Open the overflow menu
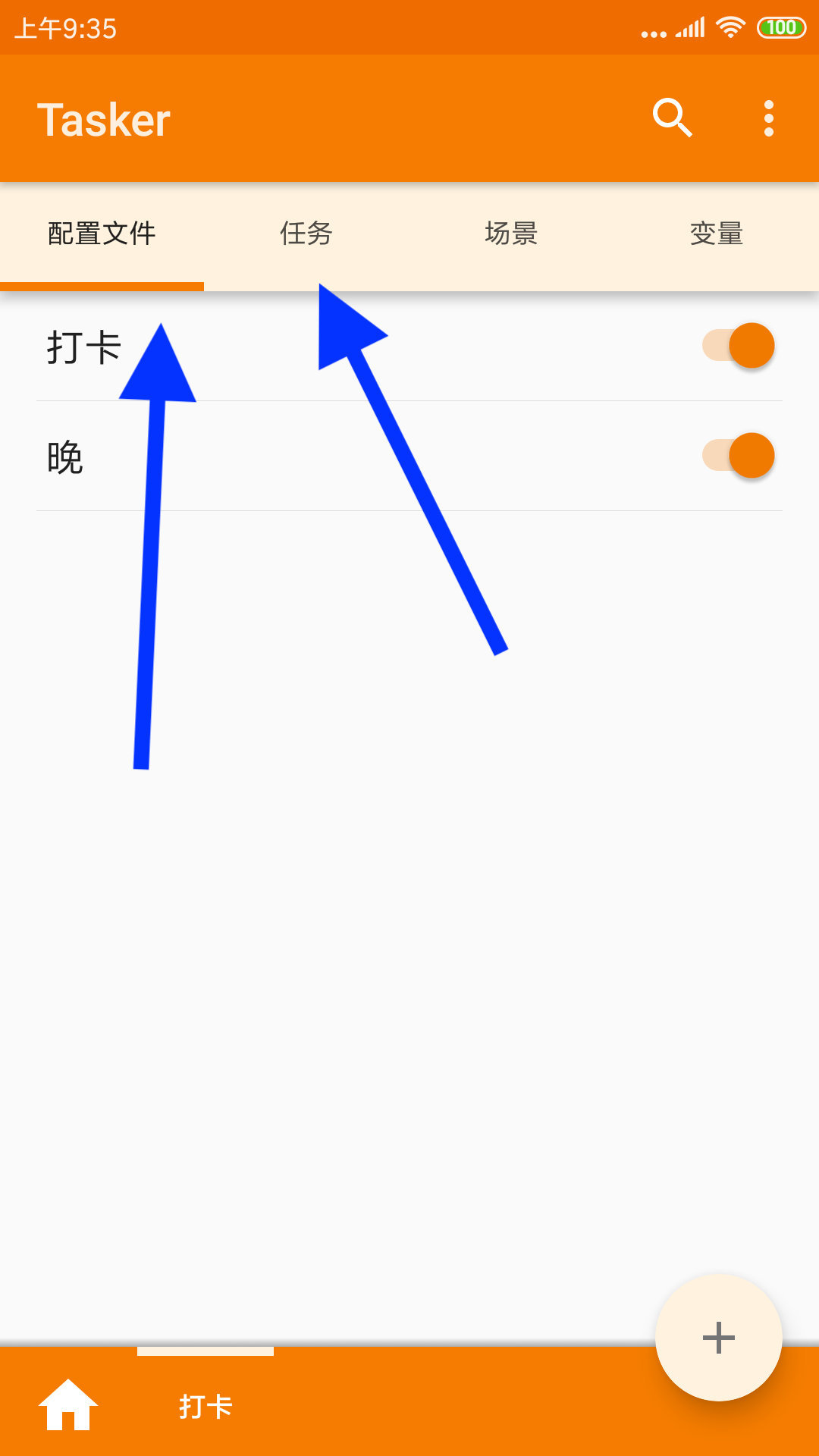Screen dimensions: 819x1456 tap(768, 118)
